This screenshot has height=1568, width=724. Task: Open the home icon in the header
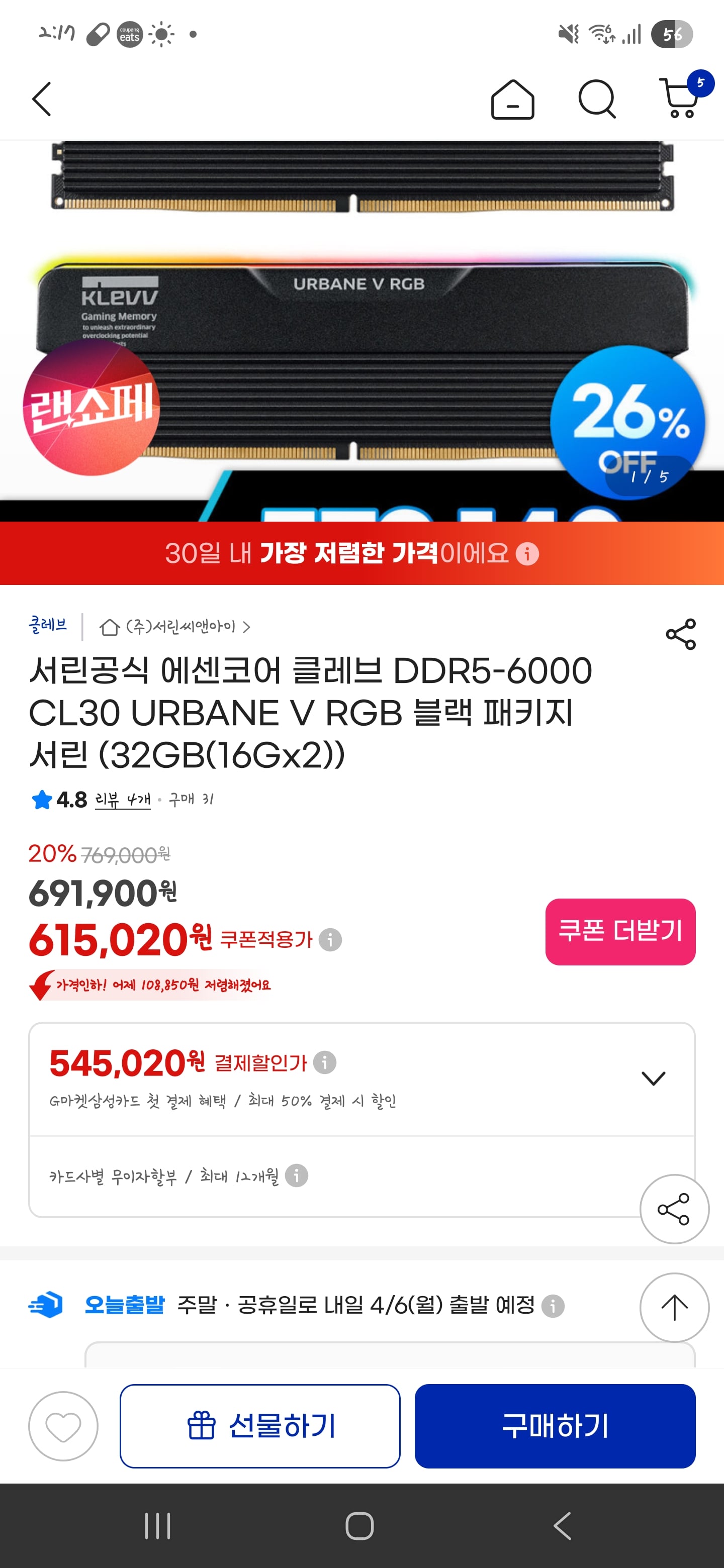tap(512, 100)
